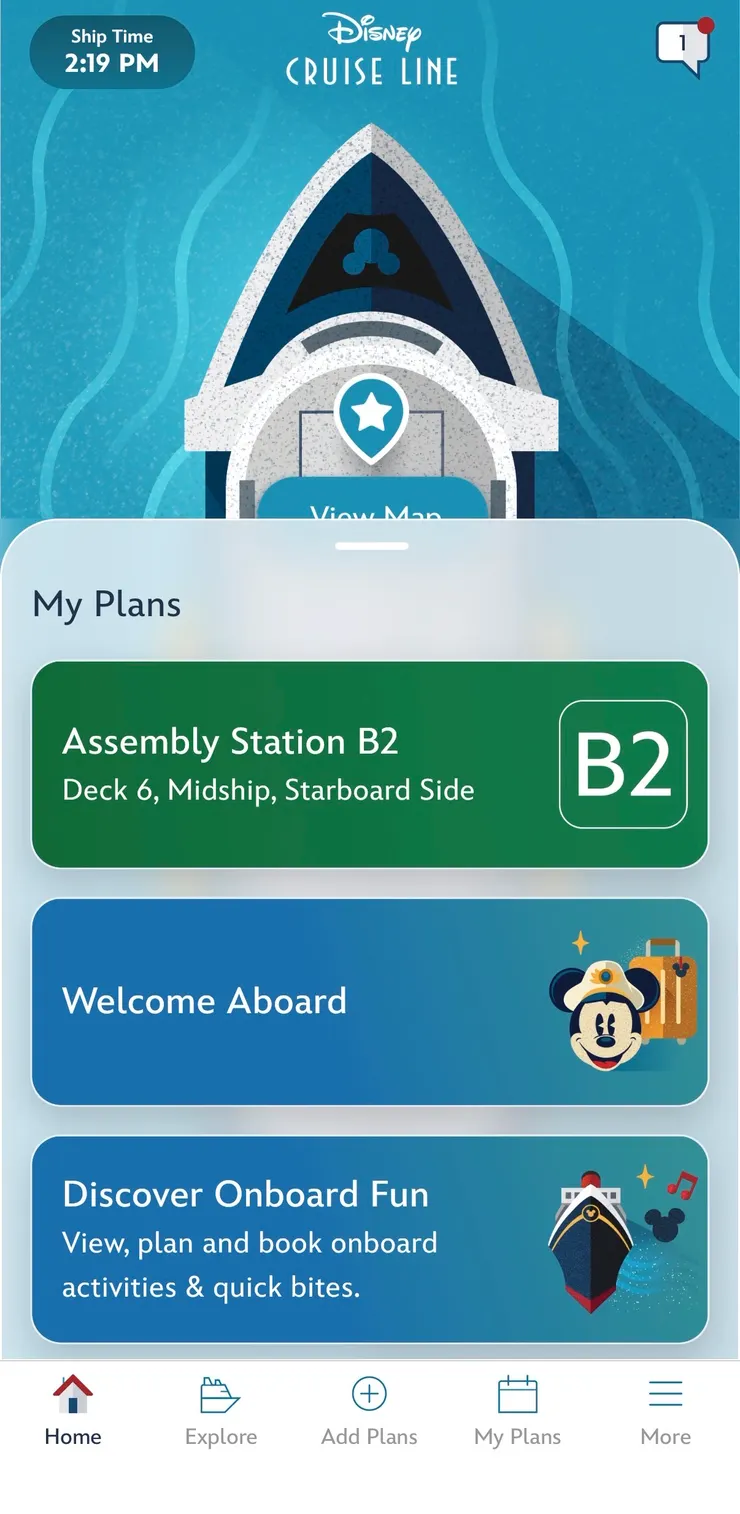Tap the sheet drag handle above My Plans
740x1514 pixels.
tap(371, 546)
